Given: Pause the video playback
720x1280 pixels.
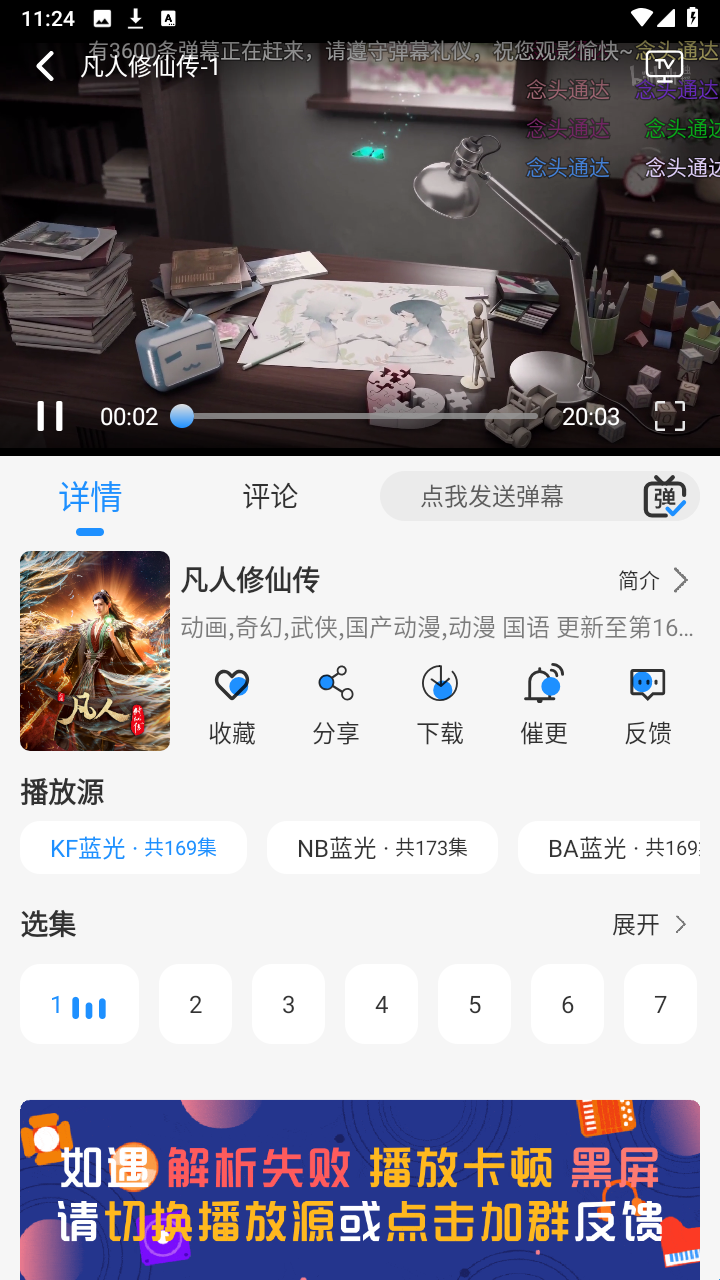Looking at the screenshot, I should [x=50, y=416].
